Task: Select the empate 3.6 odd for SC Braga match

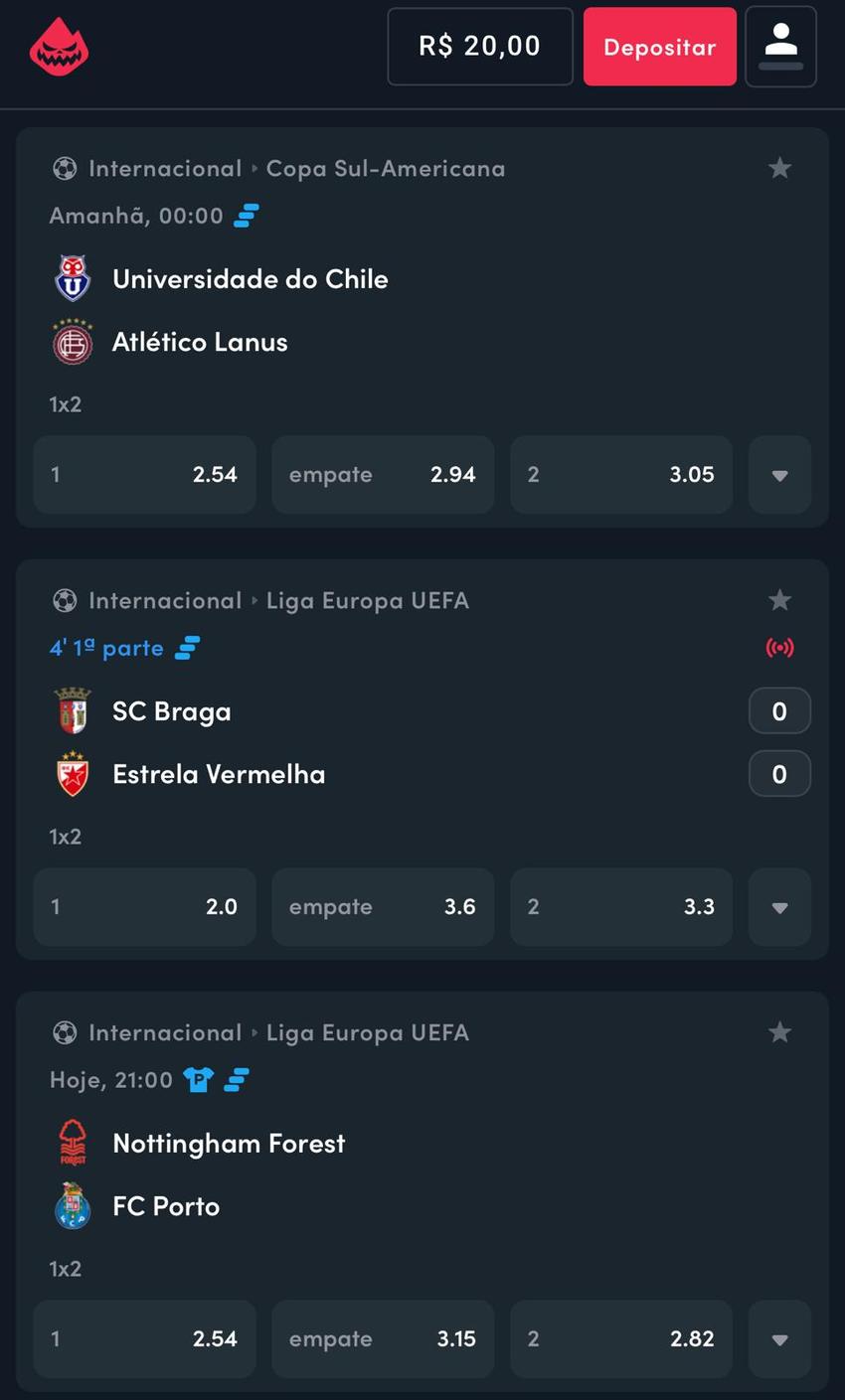Action: click(x=382, y=906)
